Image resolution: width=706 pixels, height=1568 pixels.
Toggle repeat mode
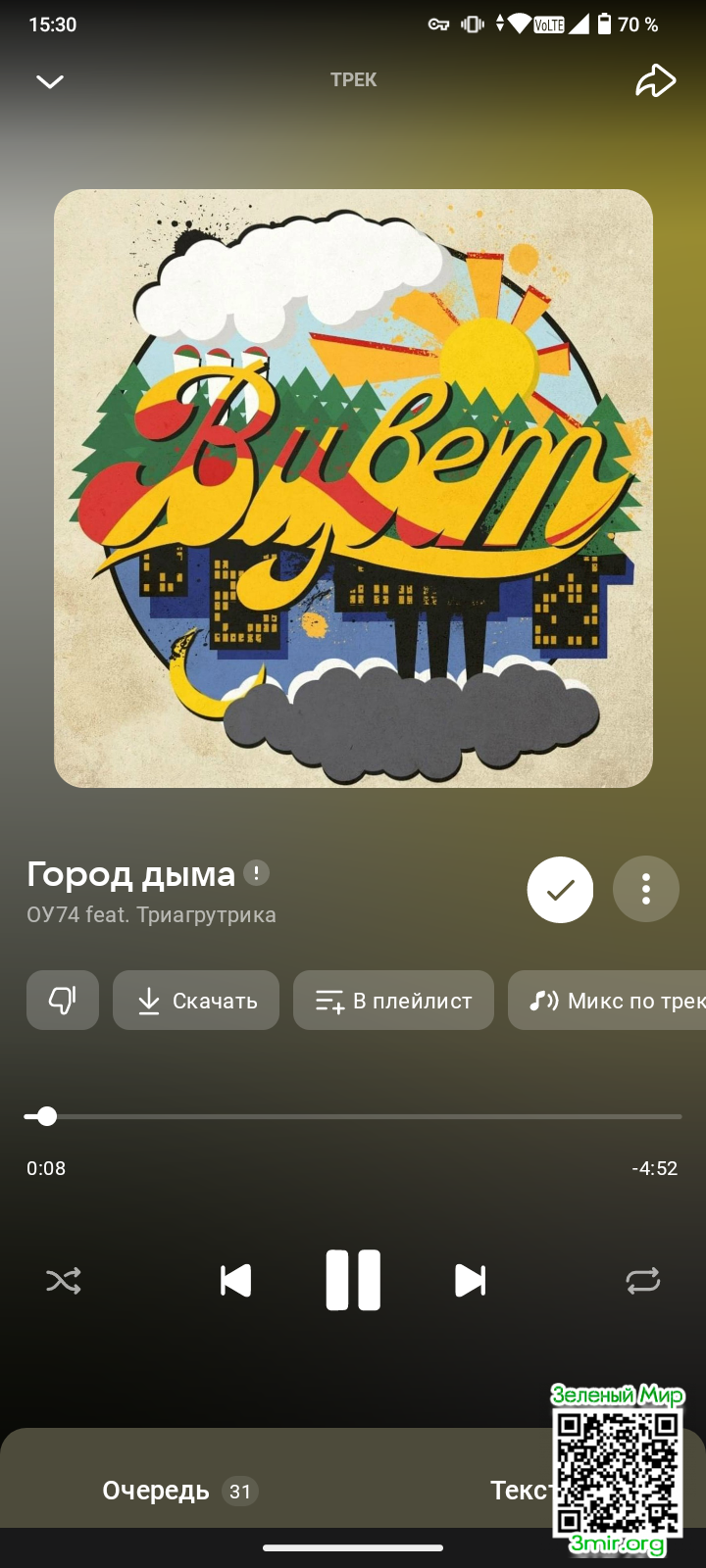pos(643,1281)
